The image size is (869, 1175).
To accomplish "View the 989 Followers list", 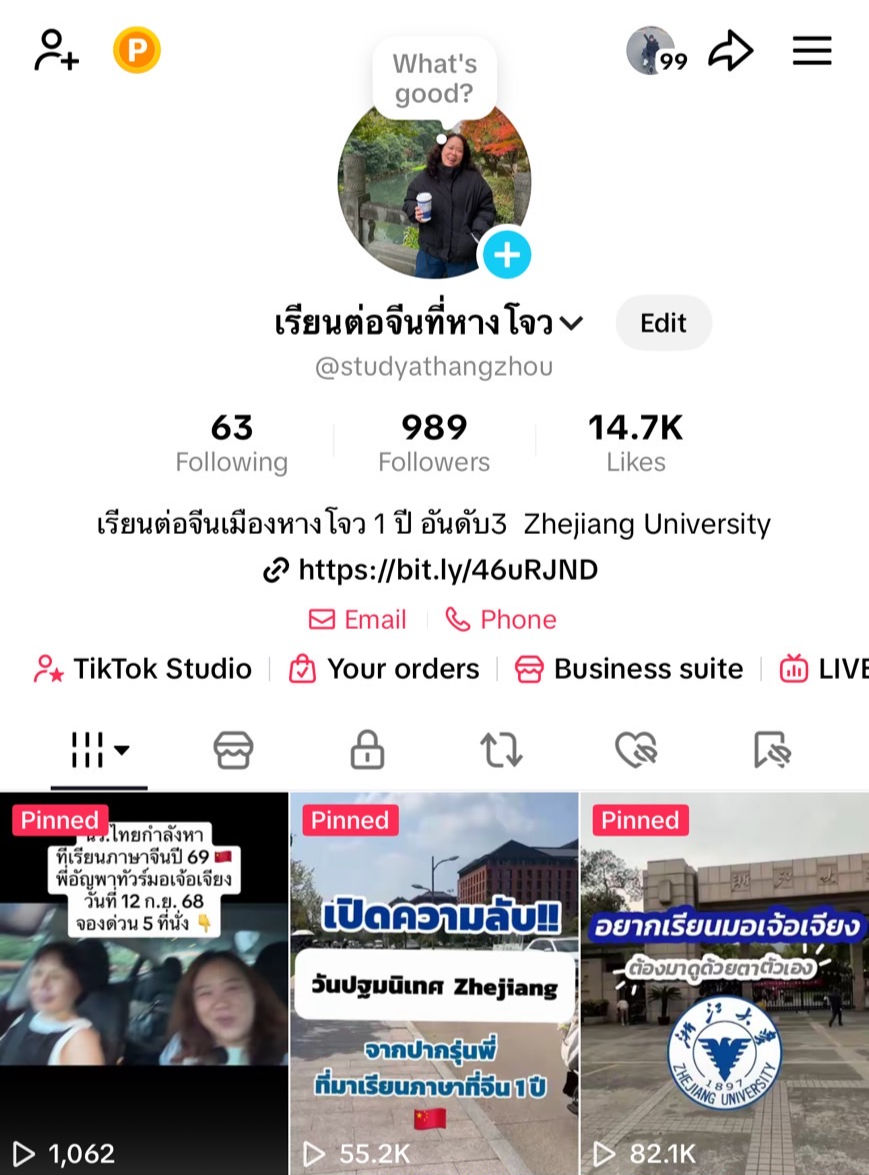I will tap(434, 443).
